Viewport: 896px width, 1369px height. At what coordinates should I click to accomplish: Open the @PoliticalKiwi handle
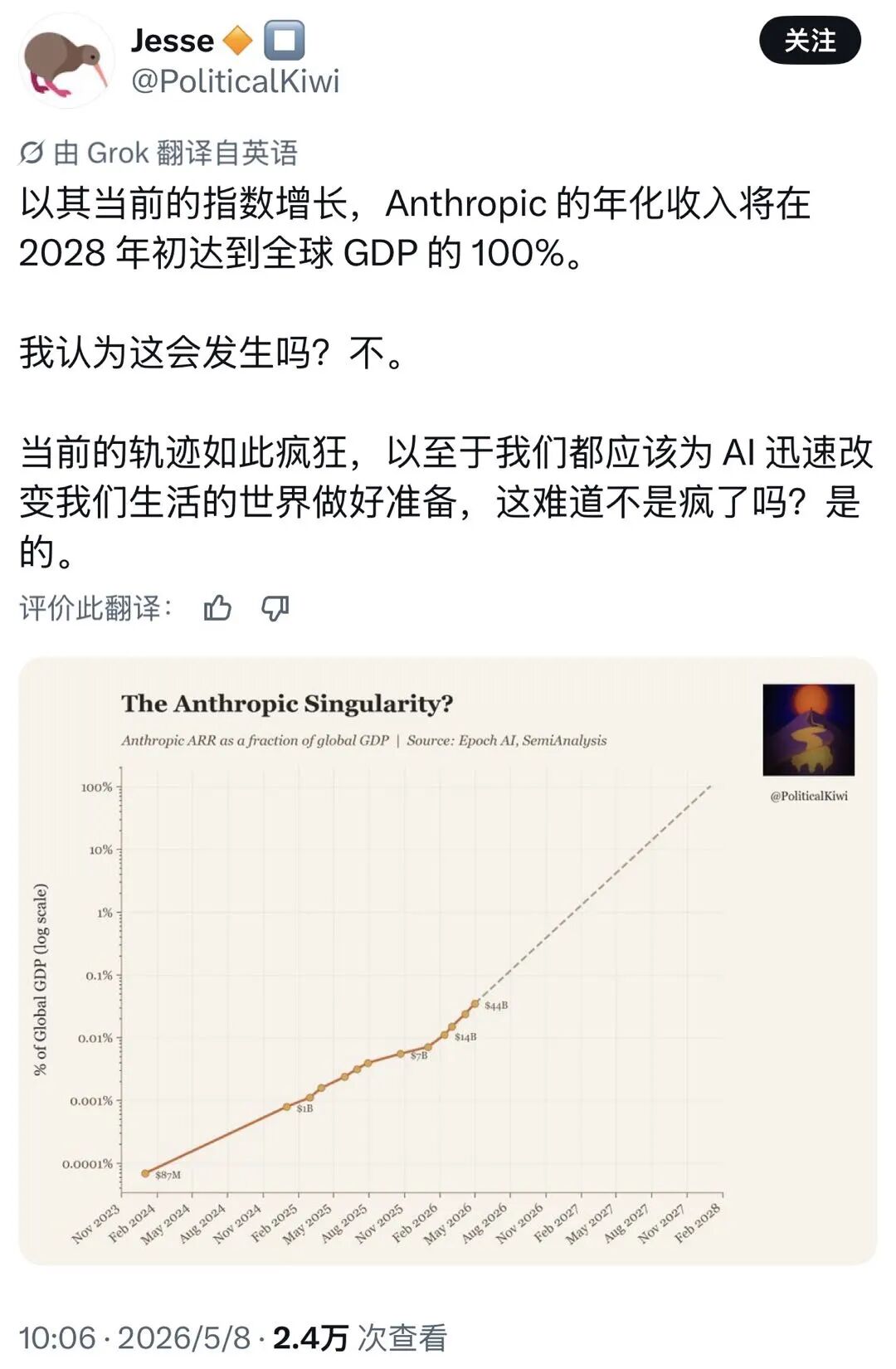(236, 81)
